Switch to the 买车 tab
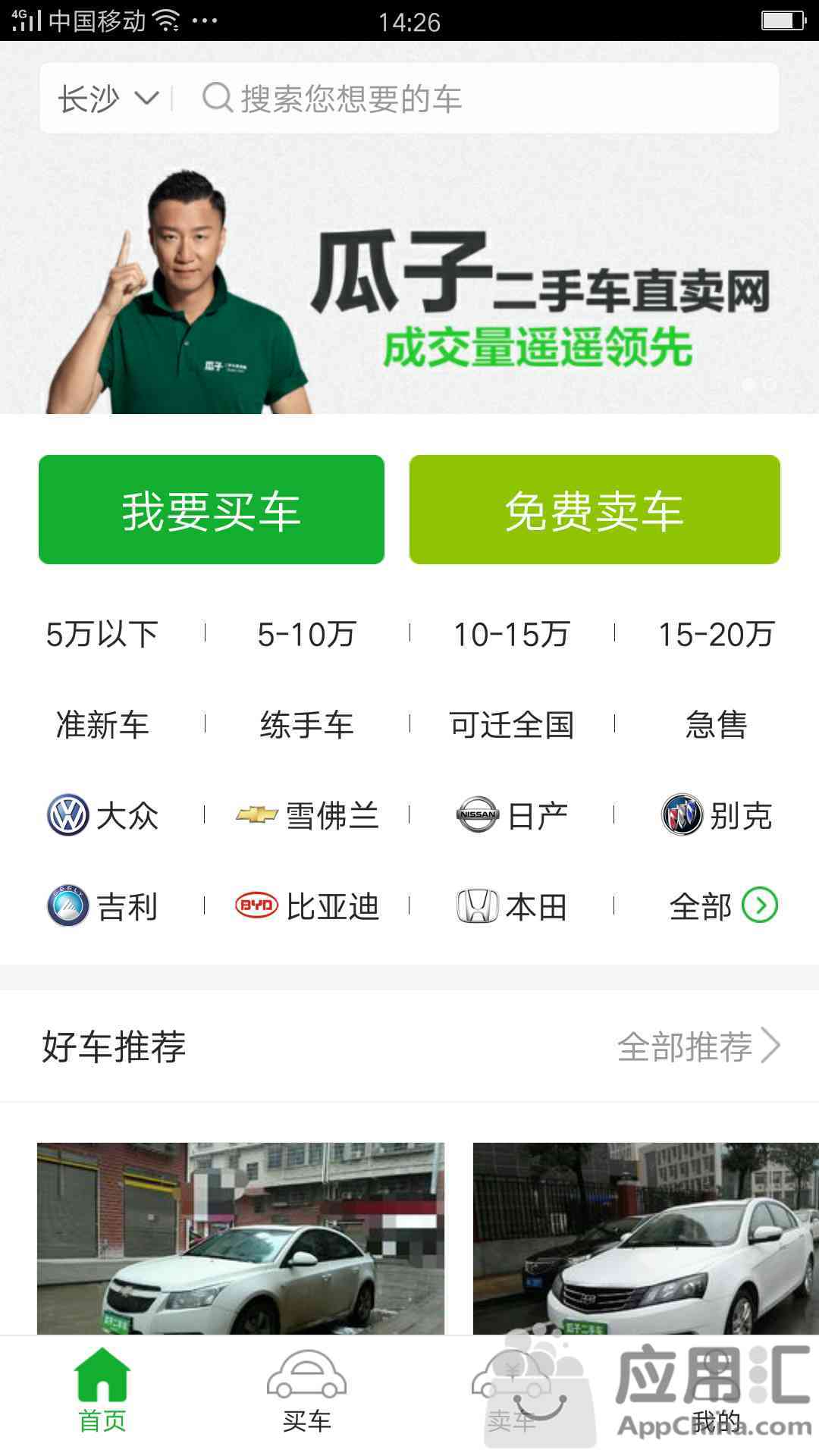This screenshot has height=1456, width=819. 307,1392
